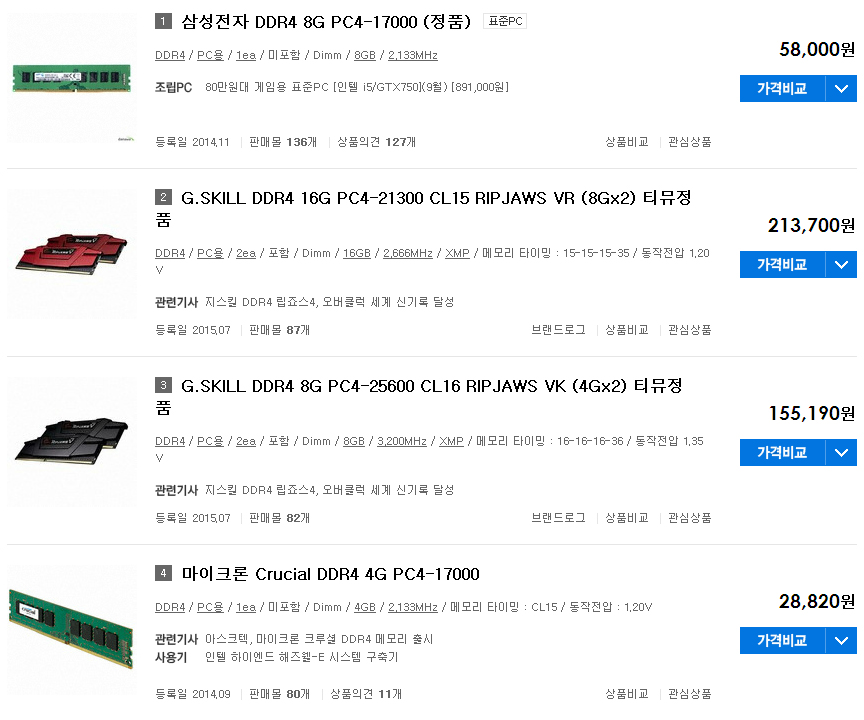This screenshot has width=864, height=720.
Task: Open 조립PC link 80만원대 게임용 표준PC
Action: pyautogui.click(x=356, y=88)
